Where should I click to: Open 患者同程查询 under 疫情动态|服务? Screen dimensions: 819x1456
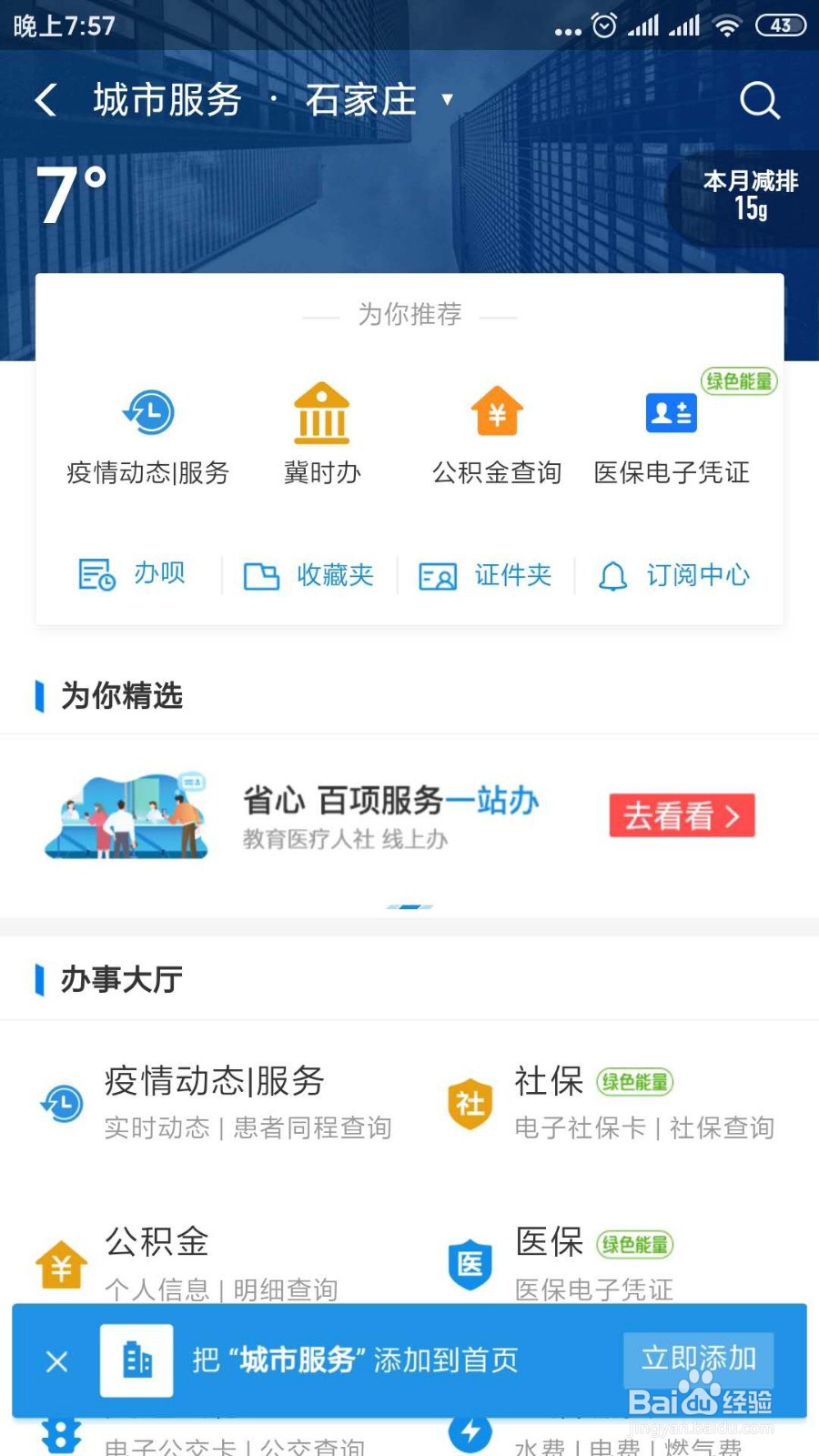(x=311, y=1128)
